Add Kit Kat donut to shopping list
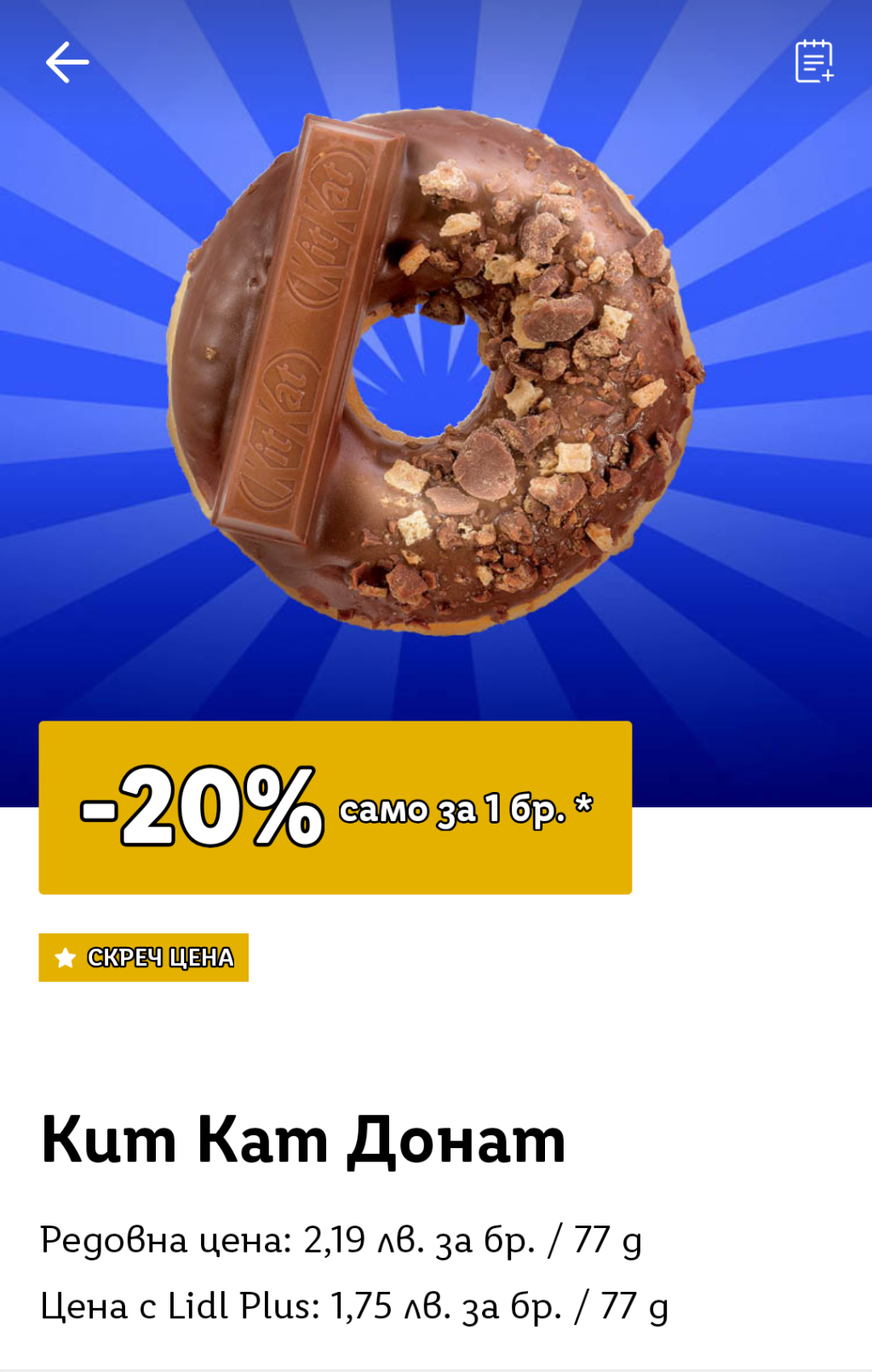The image size is (872, 1372). [x=813, y=61]
